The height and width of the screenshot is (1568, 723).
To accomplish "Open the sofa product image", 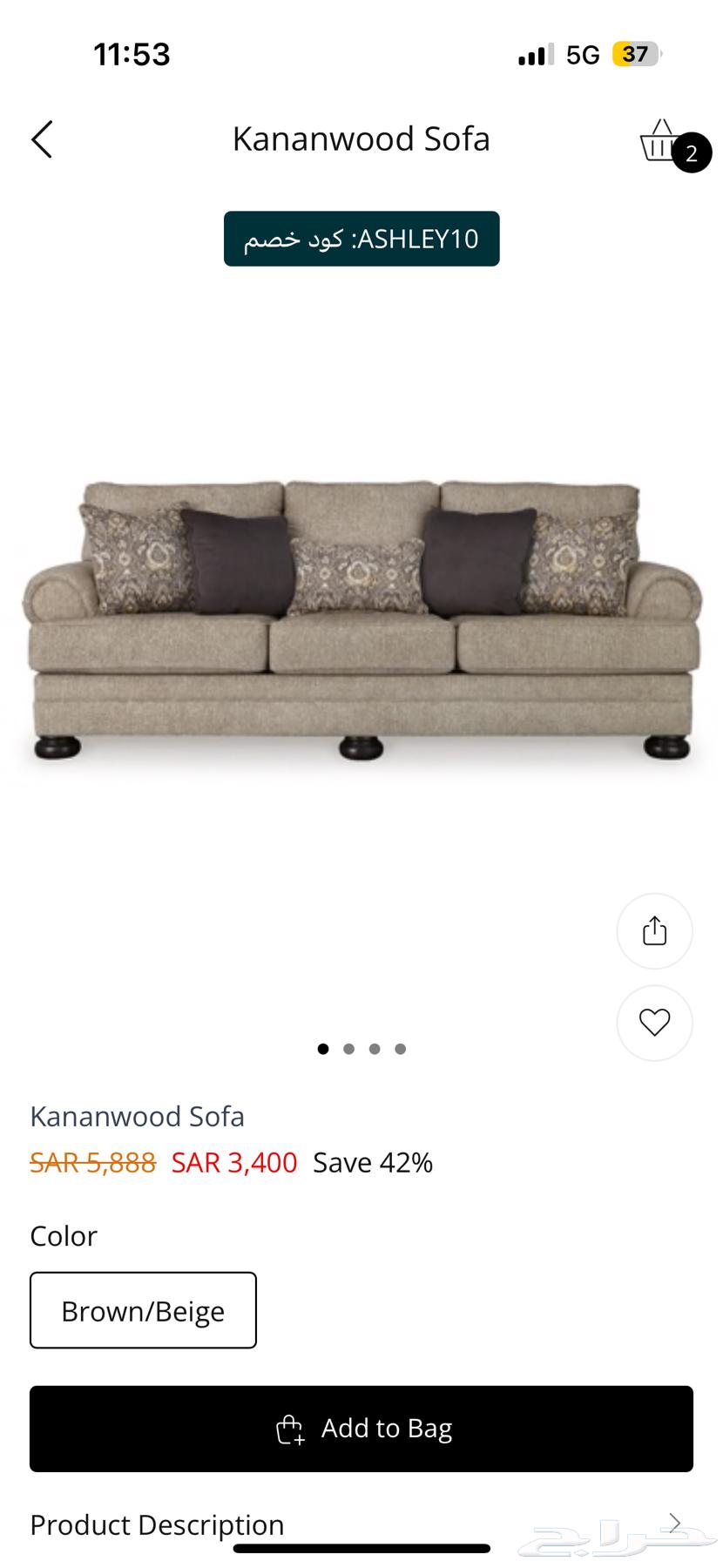I will [x=361, y=618].
